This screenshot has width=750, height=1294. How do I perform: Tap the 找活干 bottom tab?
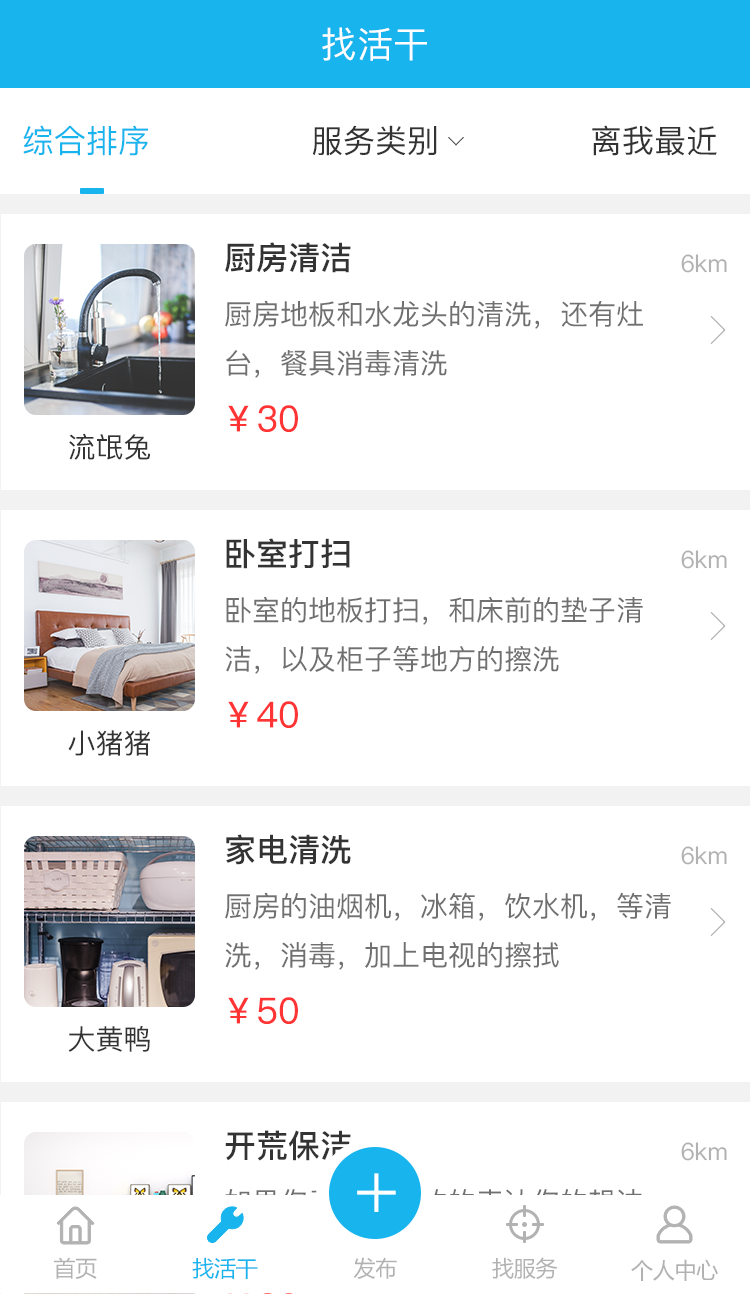tap(225, 1243)
